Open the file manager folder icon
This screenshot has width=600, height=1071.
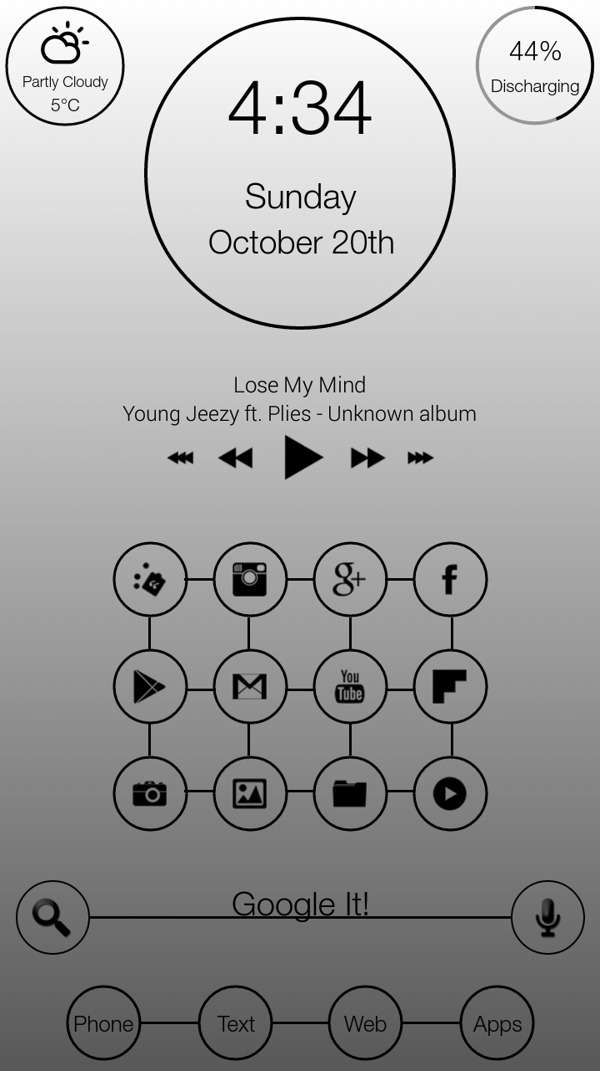click(350, 794)
